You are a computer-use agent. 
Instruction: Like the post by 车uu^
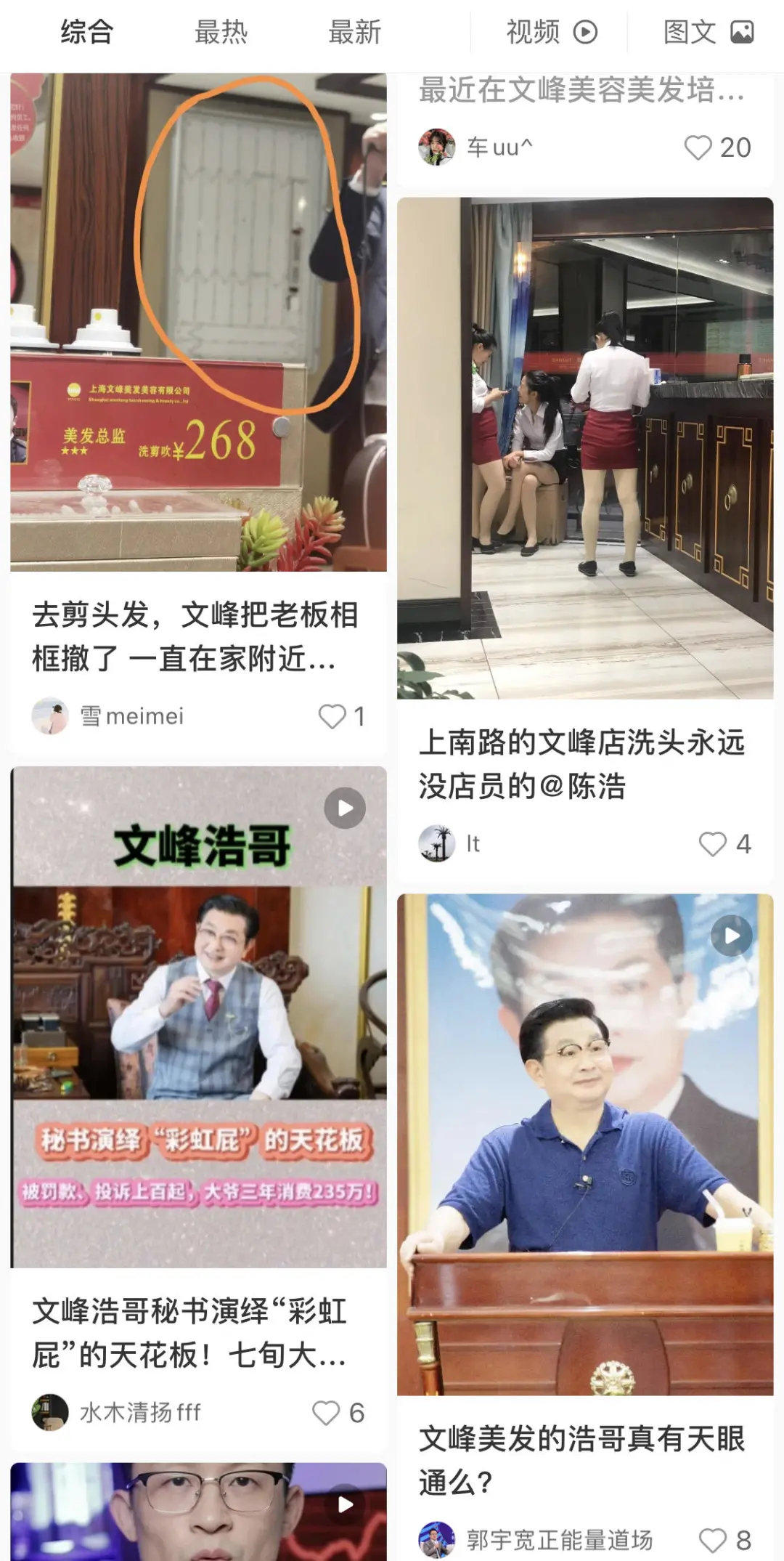pyautogui.click(x=699, y=147)
